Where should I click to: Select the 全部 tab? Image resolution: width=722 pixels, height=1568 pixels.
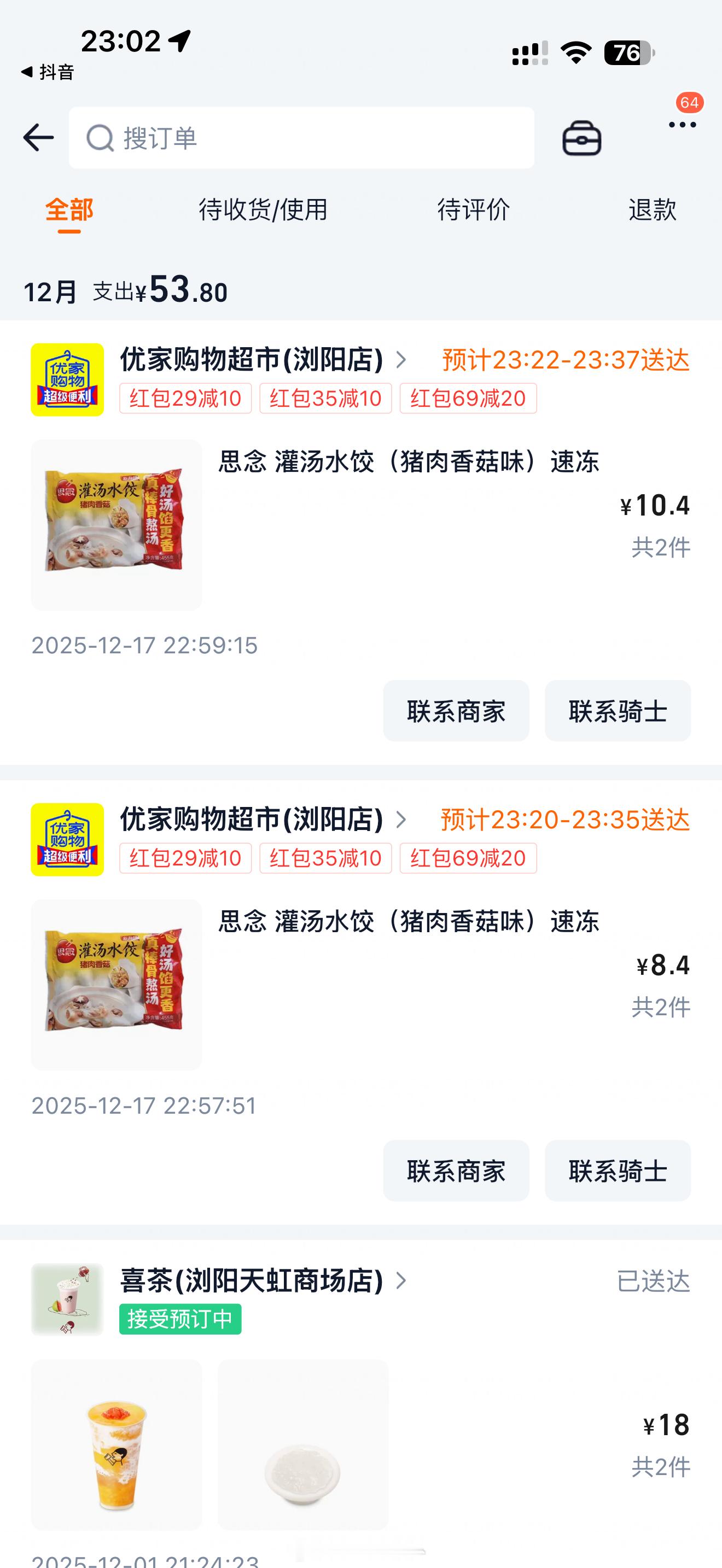coord(69,210)
